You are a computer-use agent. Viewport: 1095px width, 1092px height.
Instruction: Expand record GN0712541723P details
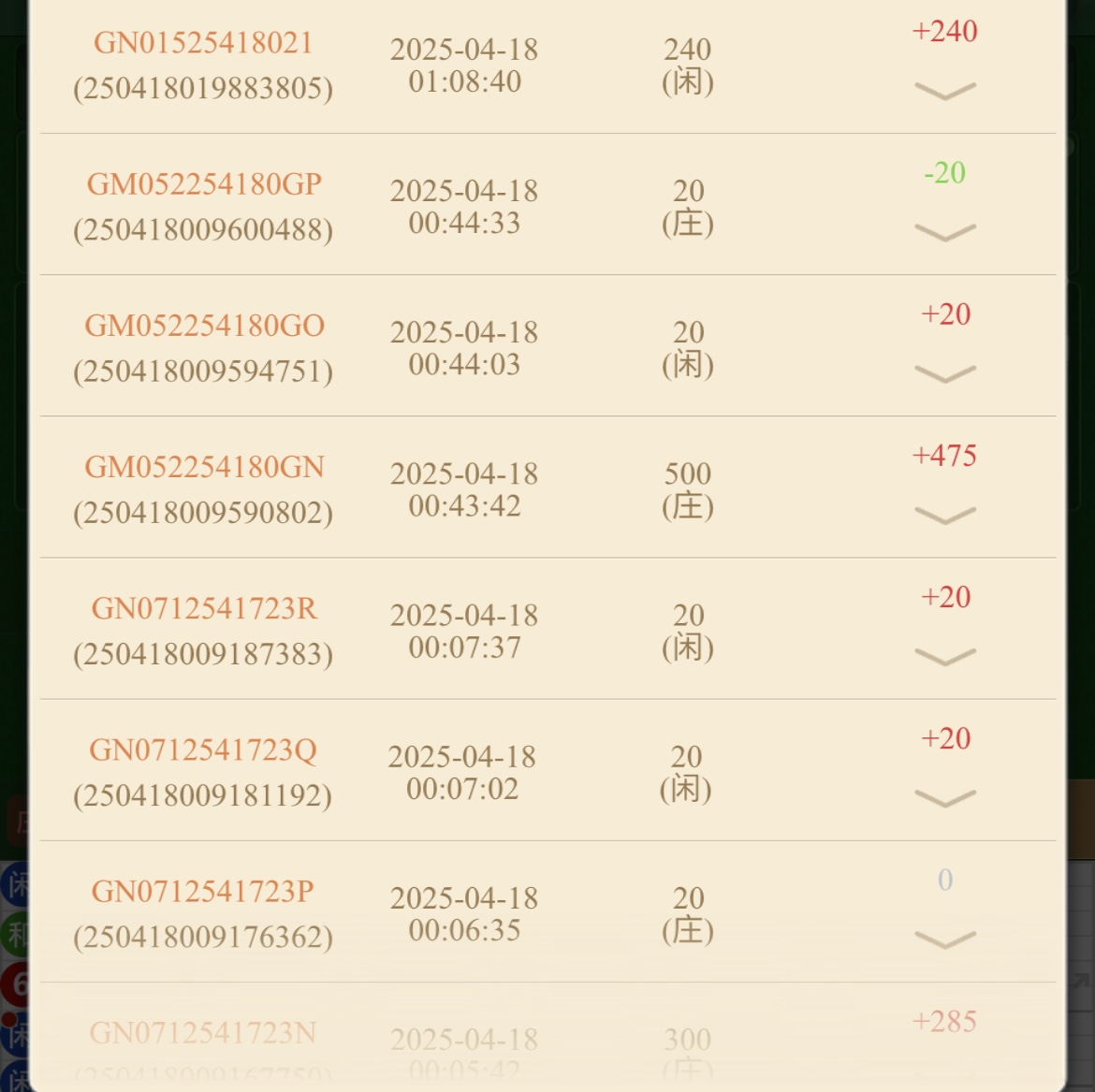coord(944,939)
